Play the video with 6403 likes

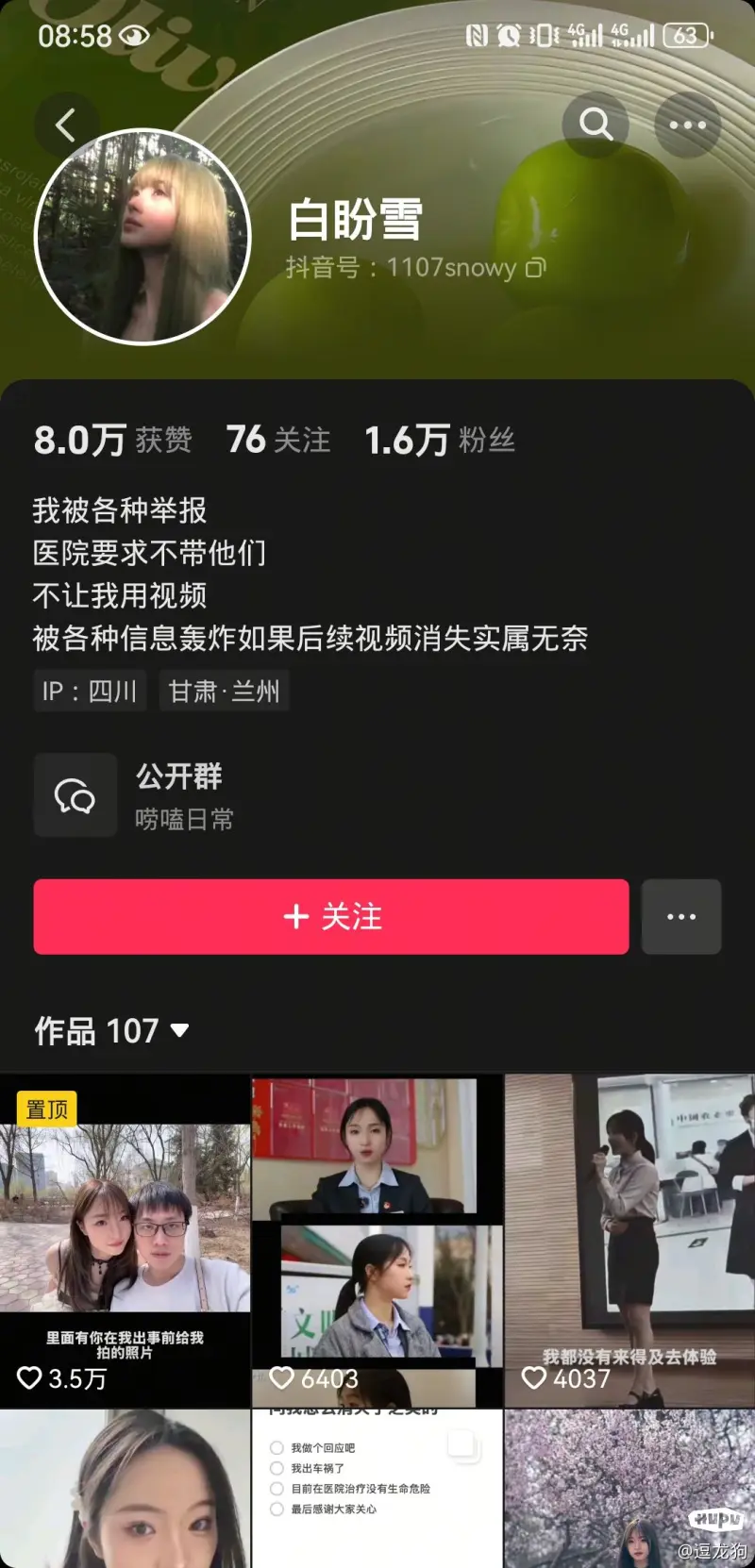click(377, 1241)
